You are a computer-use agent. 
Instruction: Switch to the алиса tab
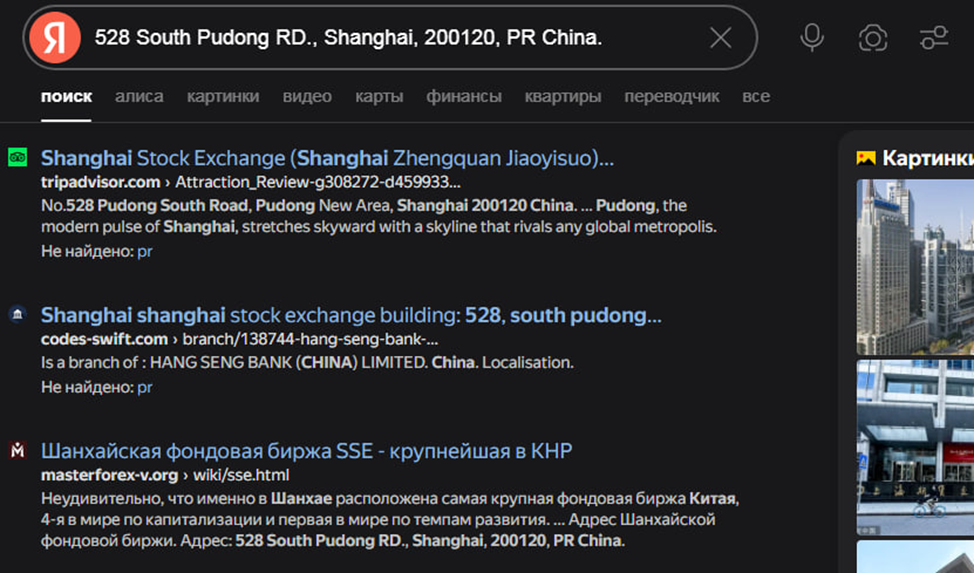(139, 97)
